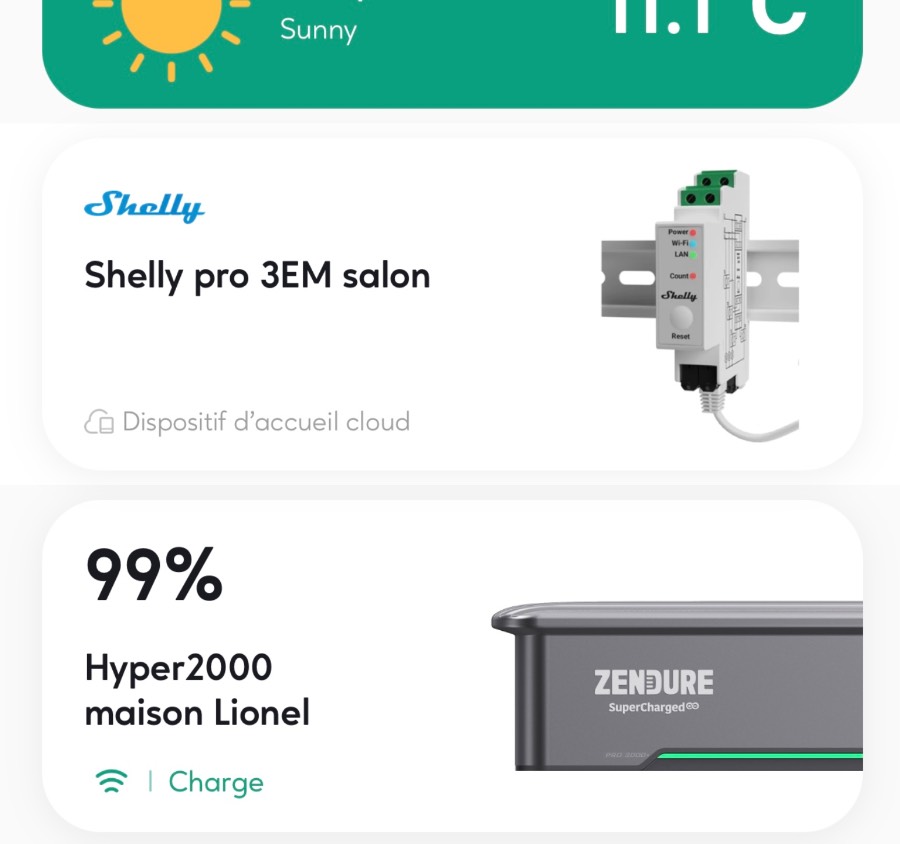Open the Shelly pro 3EM salon card

coord(450,304)
